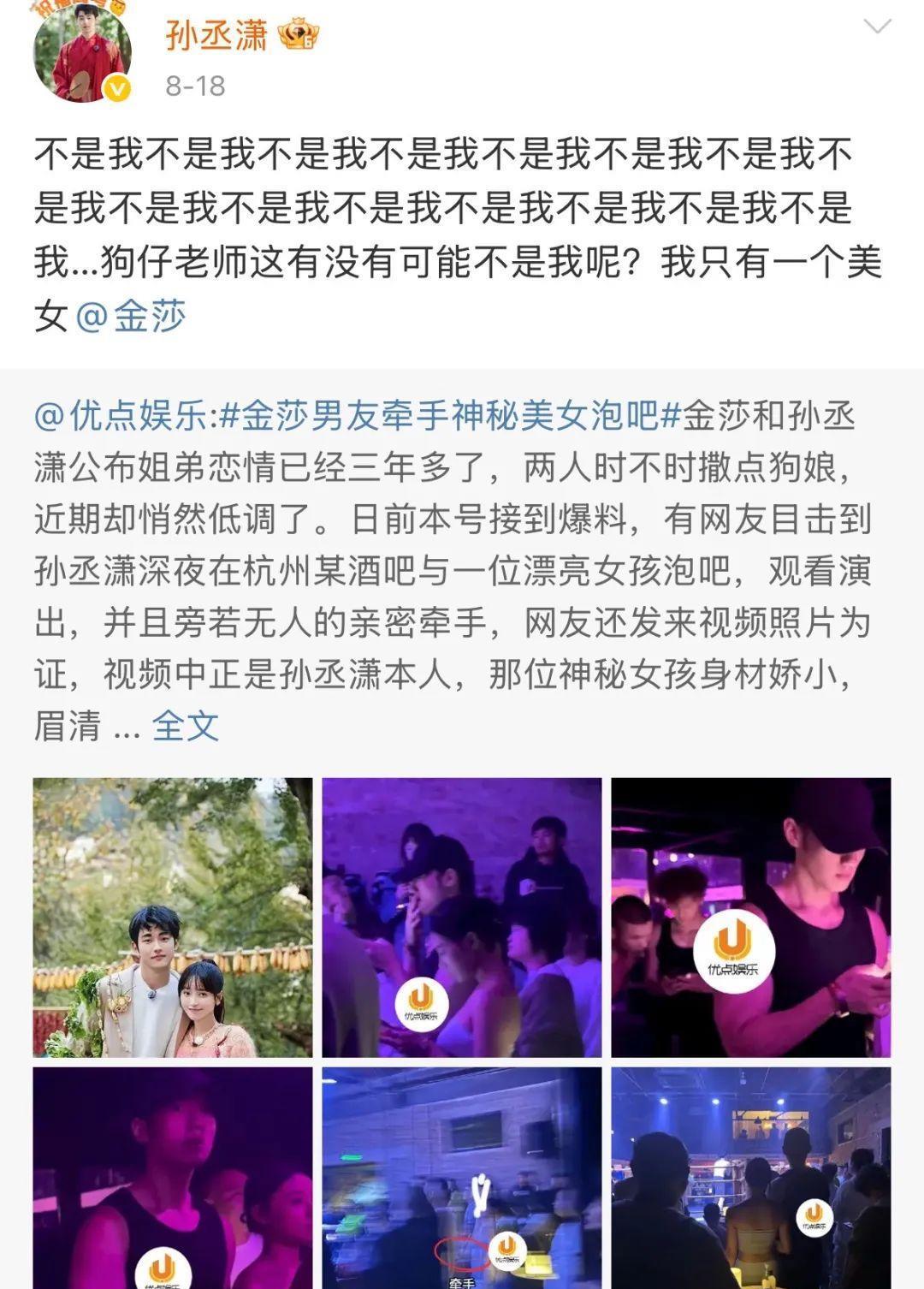Open the boxing ring venue photo
This screenshot has width=924, height=1289.
pos(750,1178)
